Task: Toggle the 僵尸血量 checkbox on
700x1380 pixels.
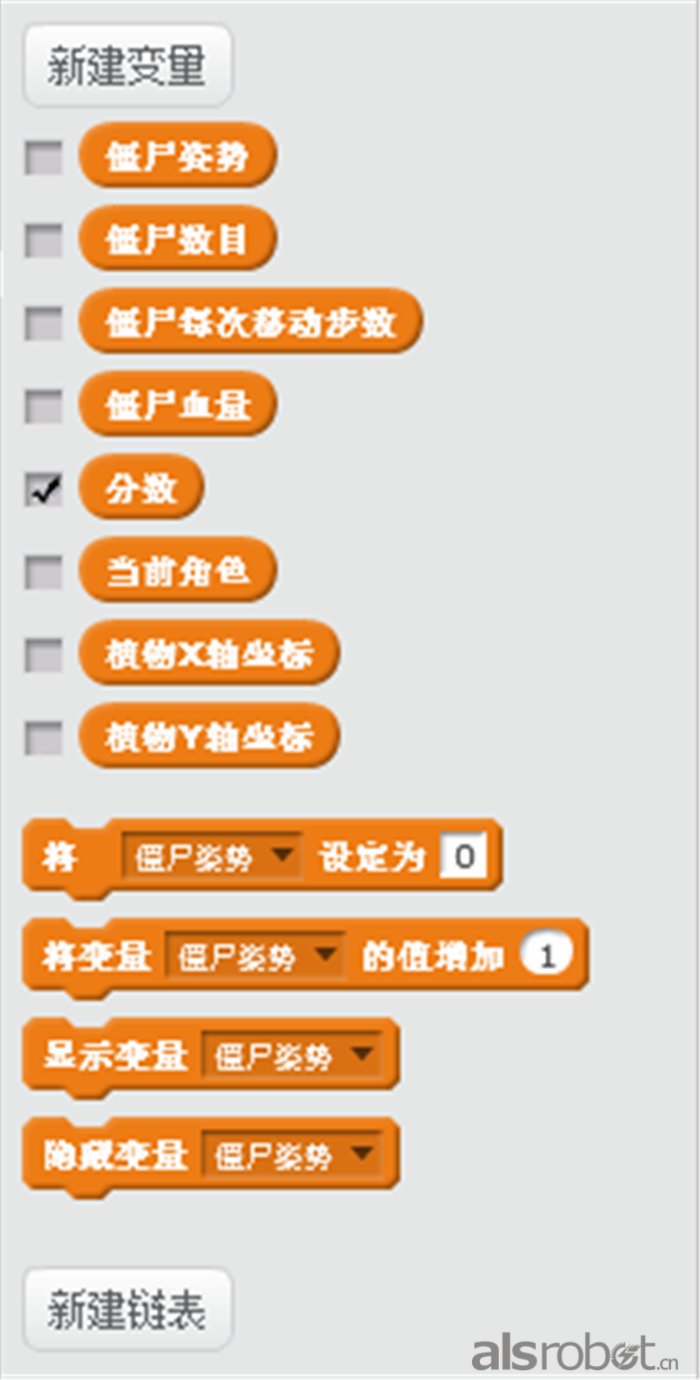Action: (43, 406)
